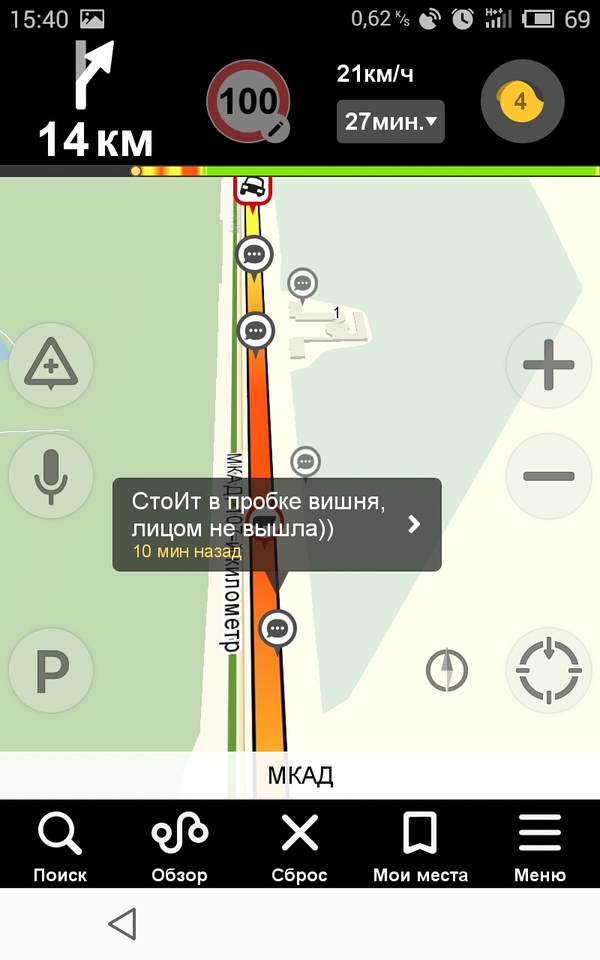Expand the 27 min arrival time dropdown
600x960 pixels.
point(390,122)
